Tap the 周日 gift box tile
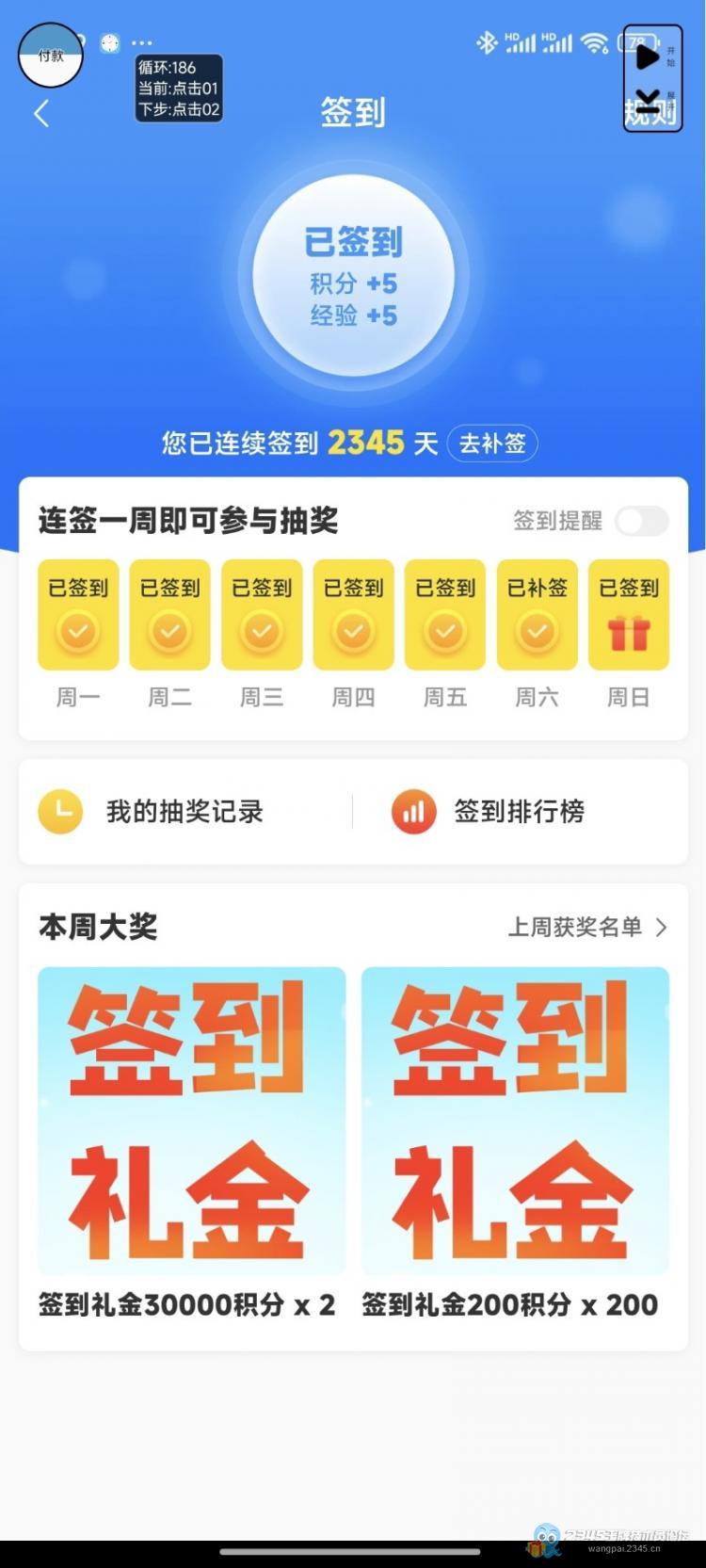 (629, 615)
